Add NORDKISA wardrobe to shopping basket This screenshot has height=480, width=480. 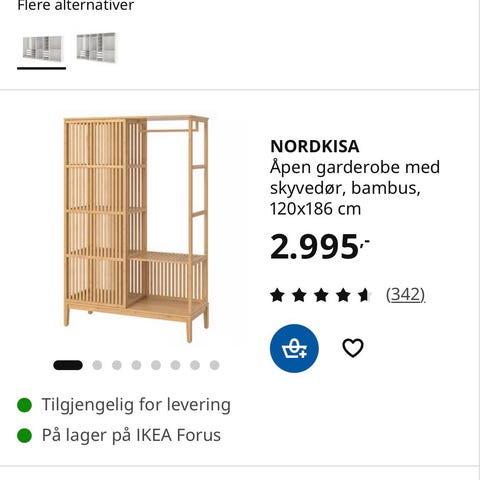[x=294, y=348]
